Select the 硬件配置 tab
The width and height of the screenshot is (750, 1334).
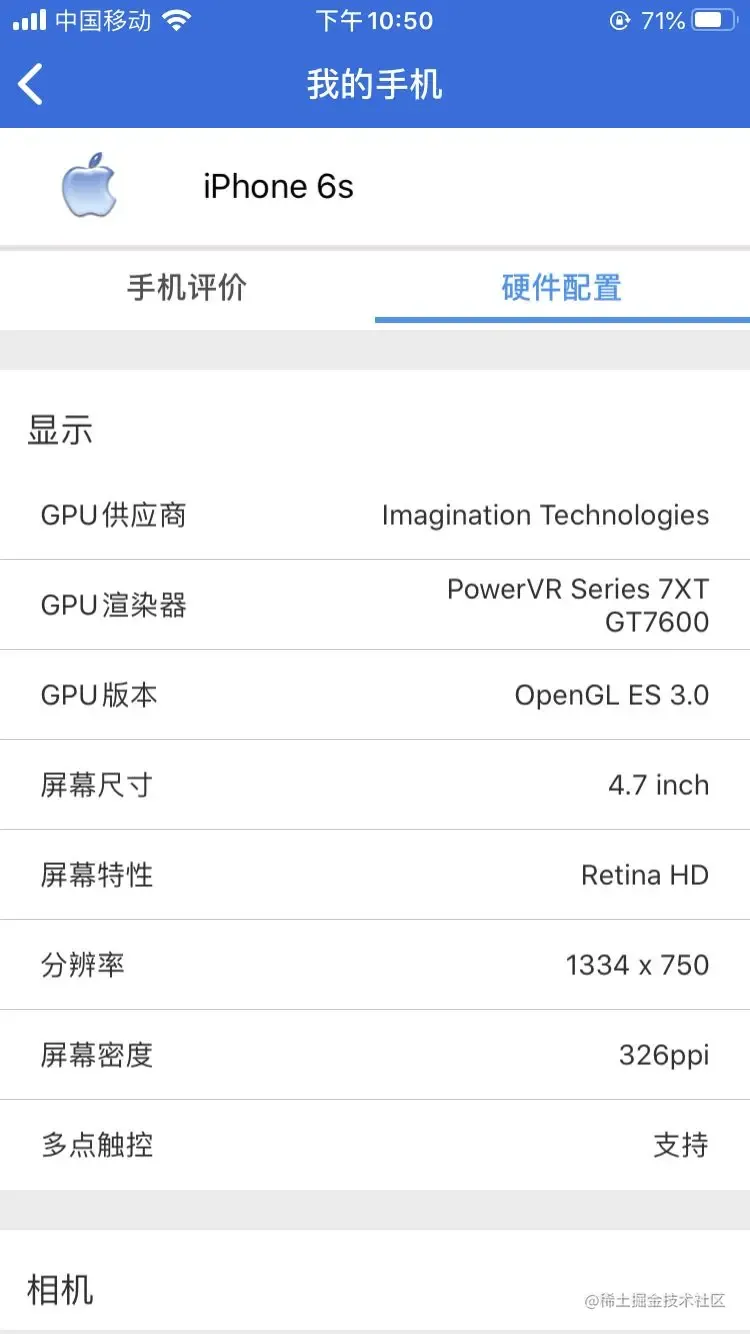[x=562, y=288]
